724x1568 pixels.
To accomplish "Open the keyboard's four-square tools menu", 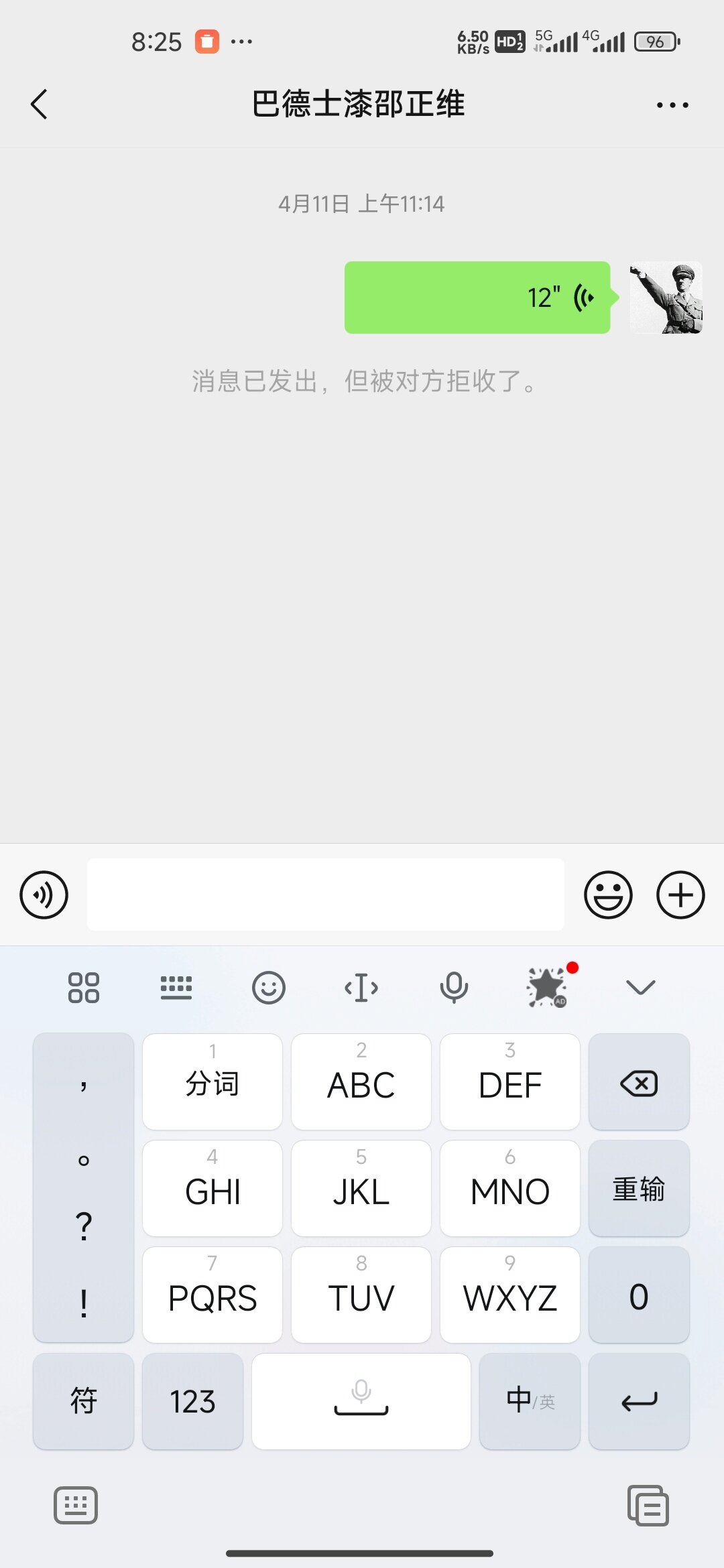I will pos(84,988).
